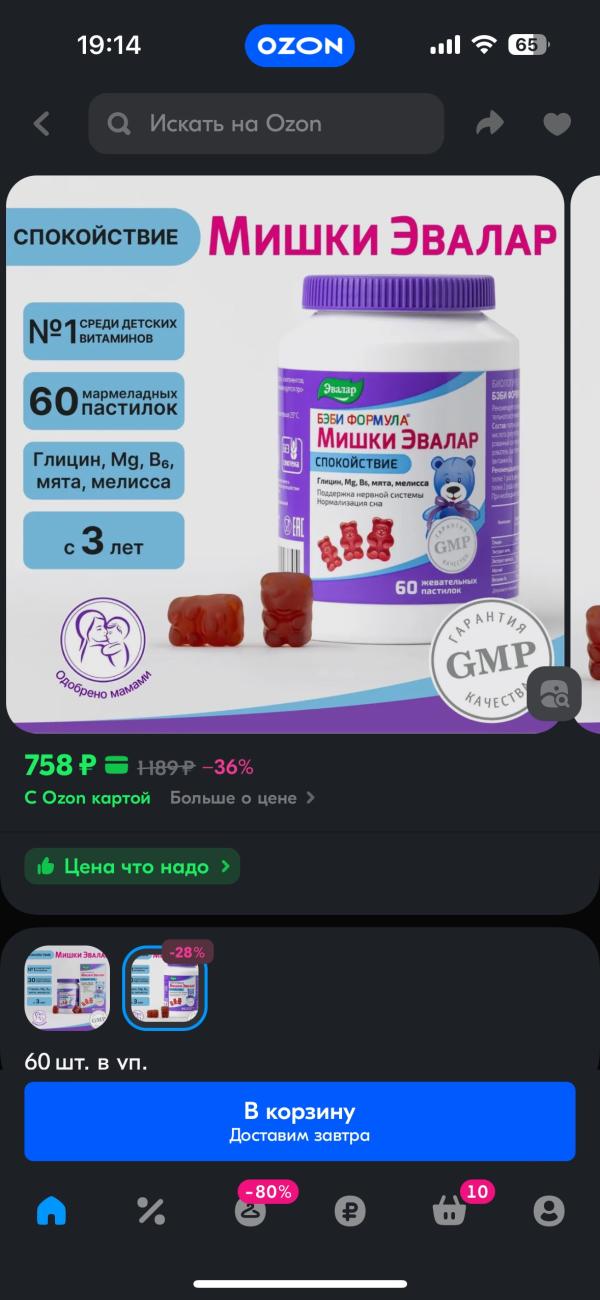Image resolution: width=600 pixels, height=1300 pixels.
Task: Switch to the profile tab
Action: [x=549, y=1212]
